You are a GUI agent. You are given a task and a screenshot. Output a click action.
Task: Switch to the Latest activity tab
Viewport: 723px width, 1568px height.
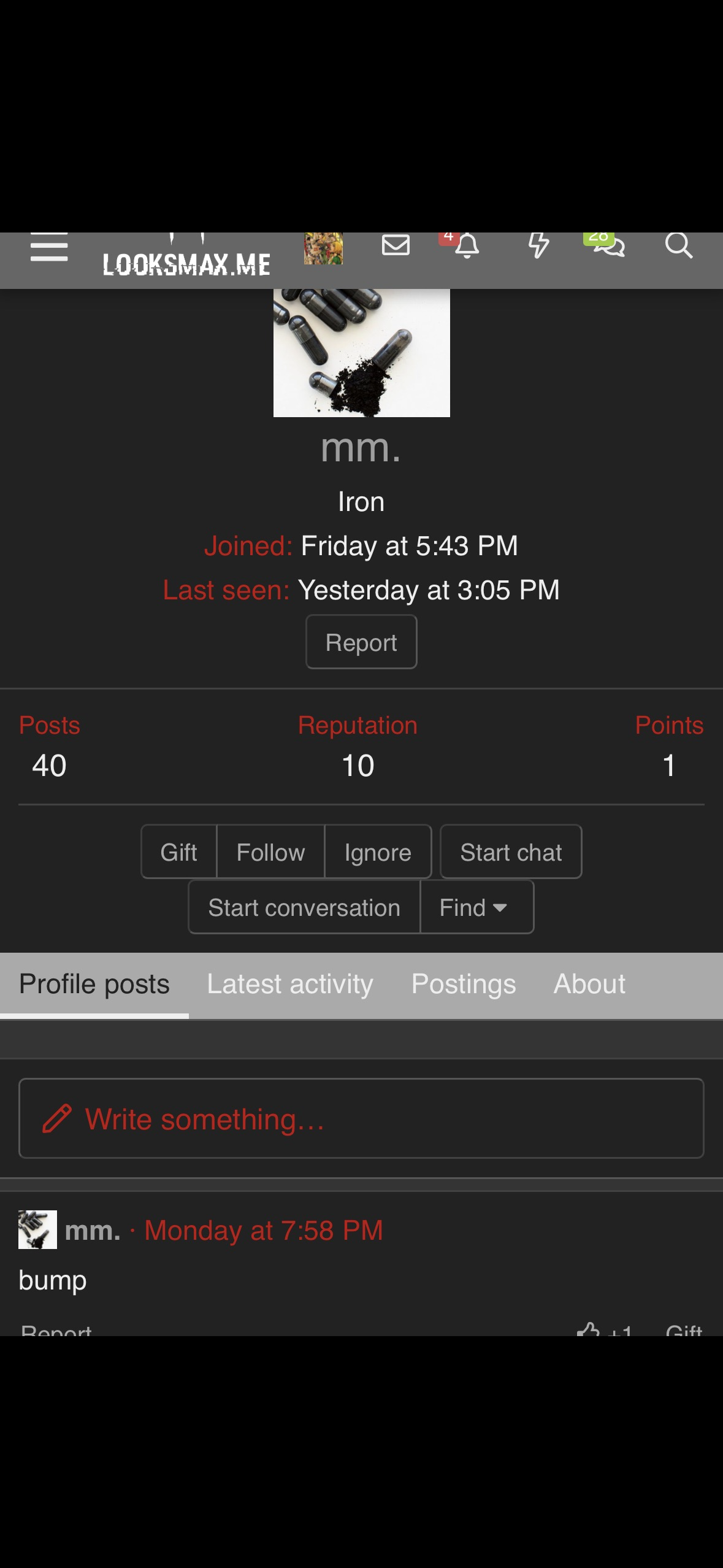(290, 984)
